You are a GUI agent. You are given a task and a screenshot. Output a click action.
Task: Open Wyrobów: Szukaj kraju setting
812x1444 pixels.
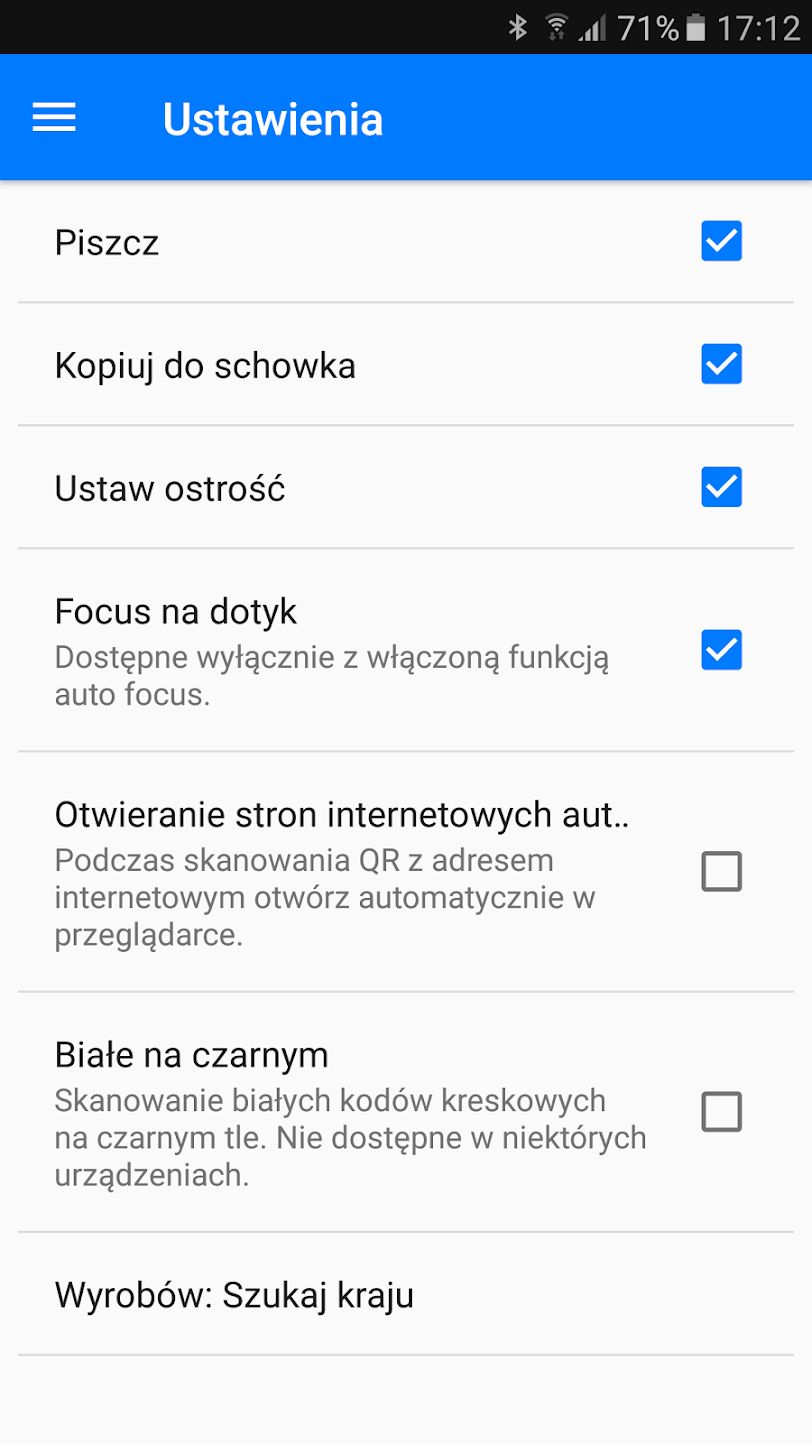(x=406, y=1294)
